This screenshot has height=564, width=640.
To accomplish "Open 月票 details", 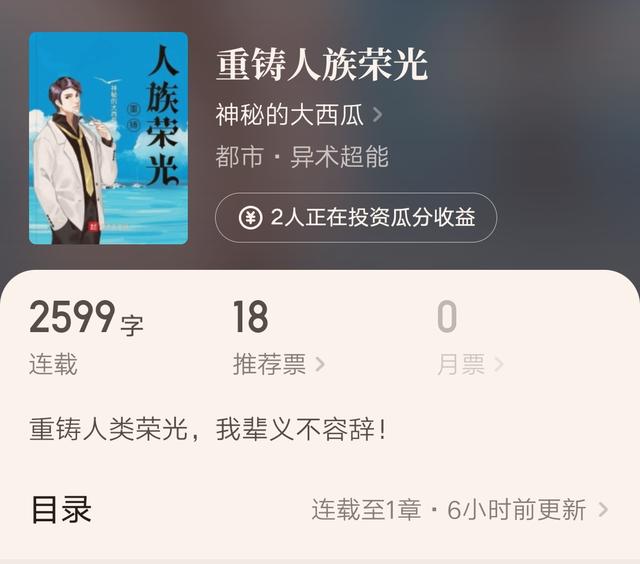I will 469,364.
